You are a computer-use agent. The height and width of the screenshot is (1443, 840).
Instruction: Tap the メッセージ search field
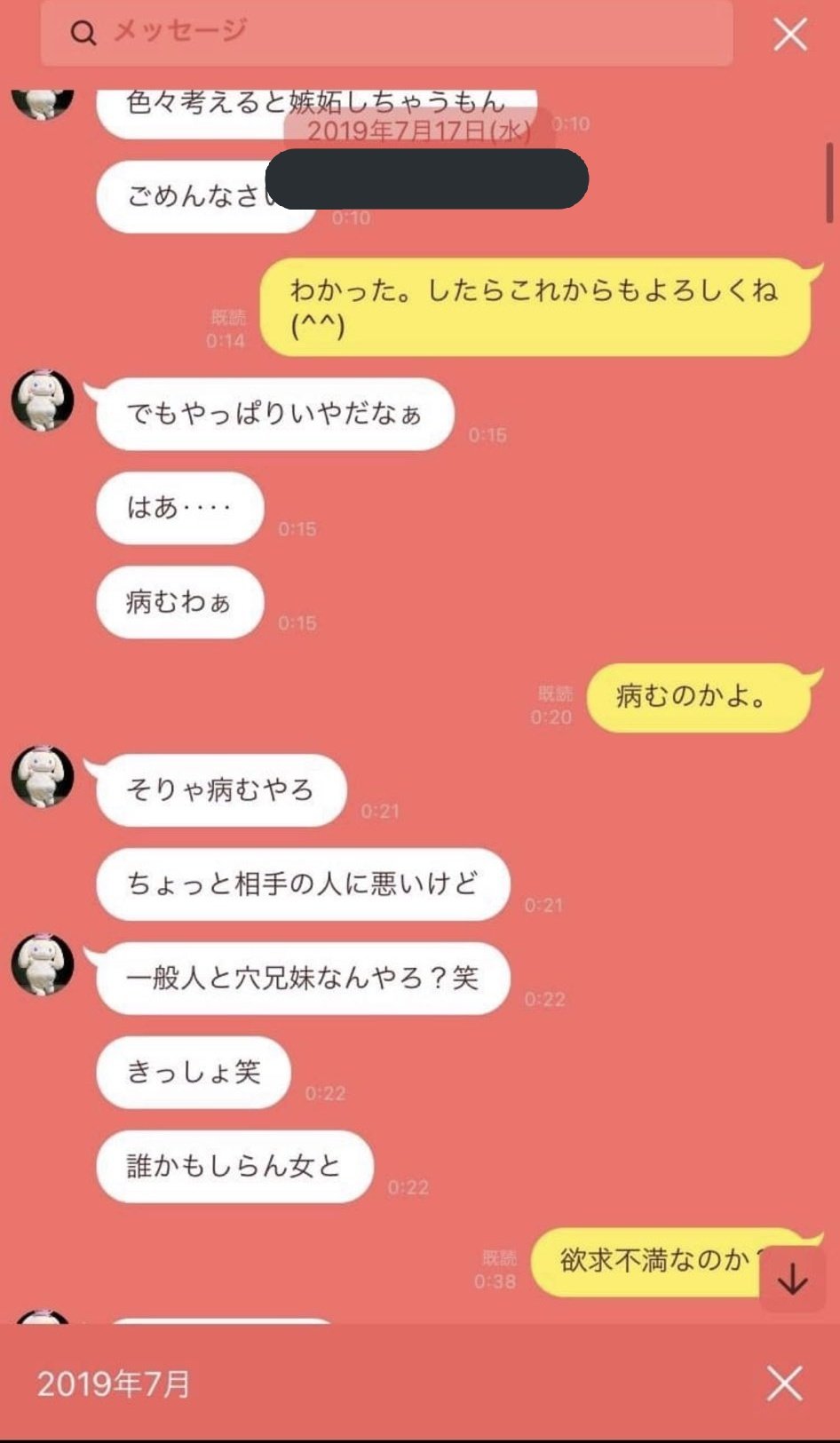[386, 33]
